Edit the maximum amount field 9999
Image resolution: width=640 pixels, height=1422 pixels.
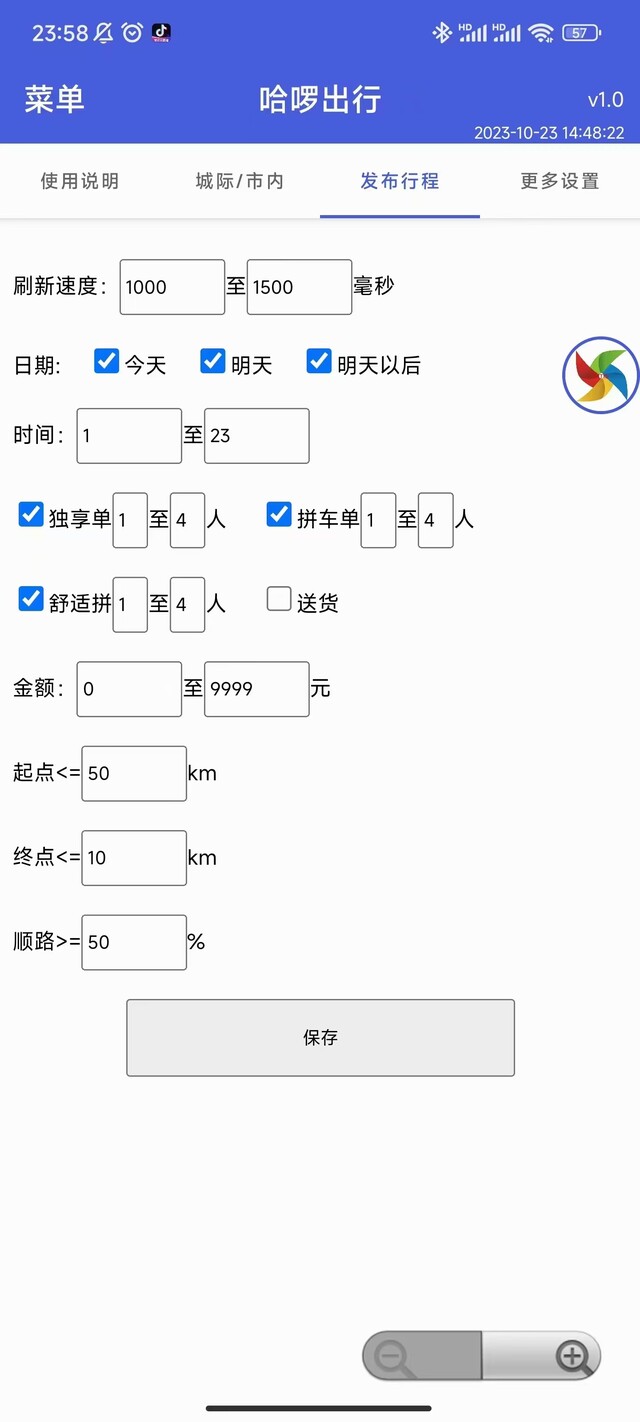click(256, 689)
